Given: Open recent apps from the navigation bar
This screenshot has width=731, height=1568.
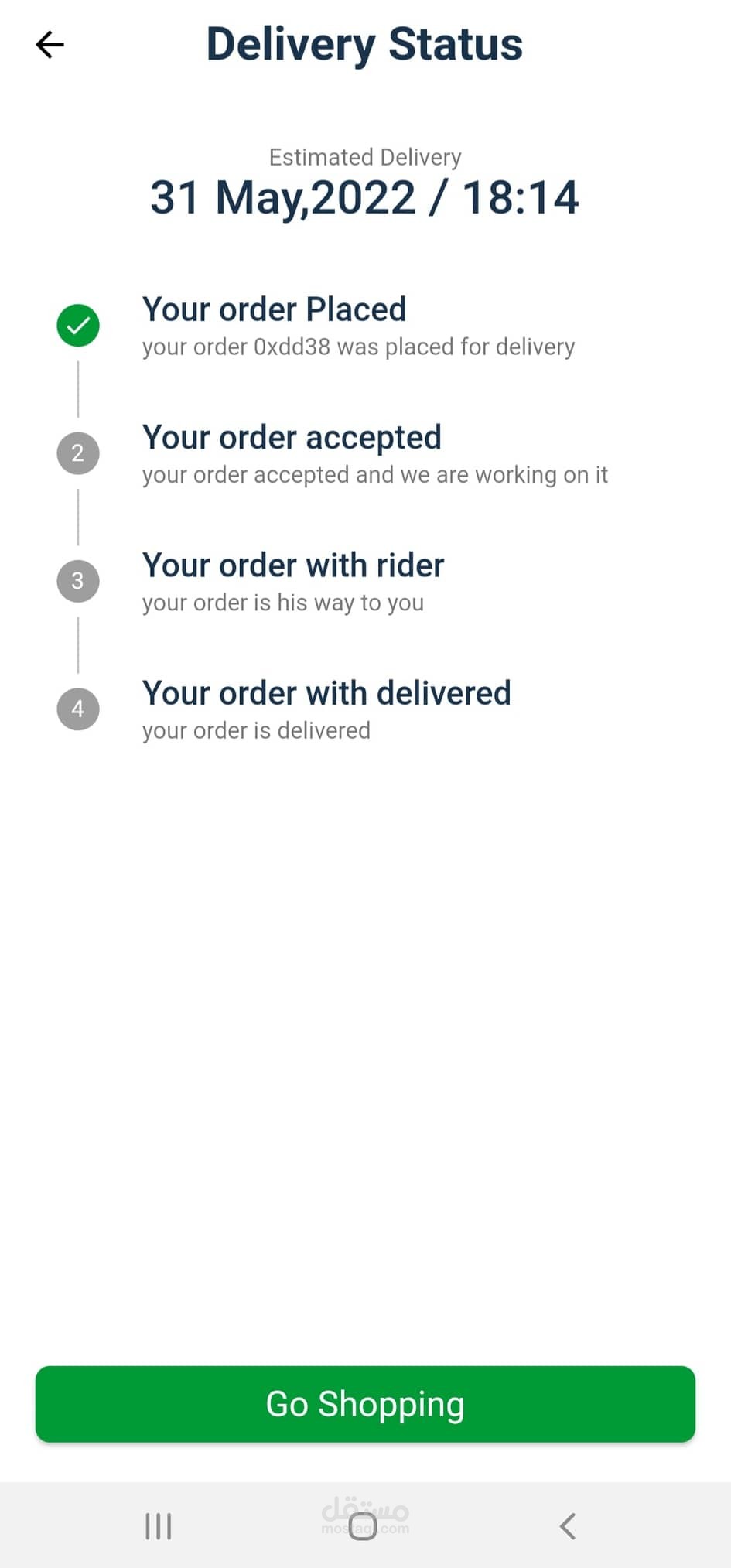Looking at the screenshot, I should (159, 1526).
